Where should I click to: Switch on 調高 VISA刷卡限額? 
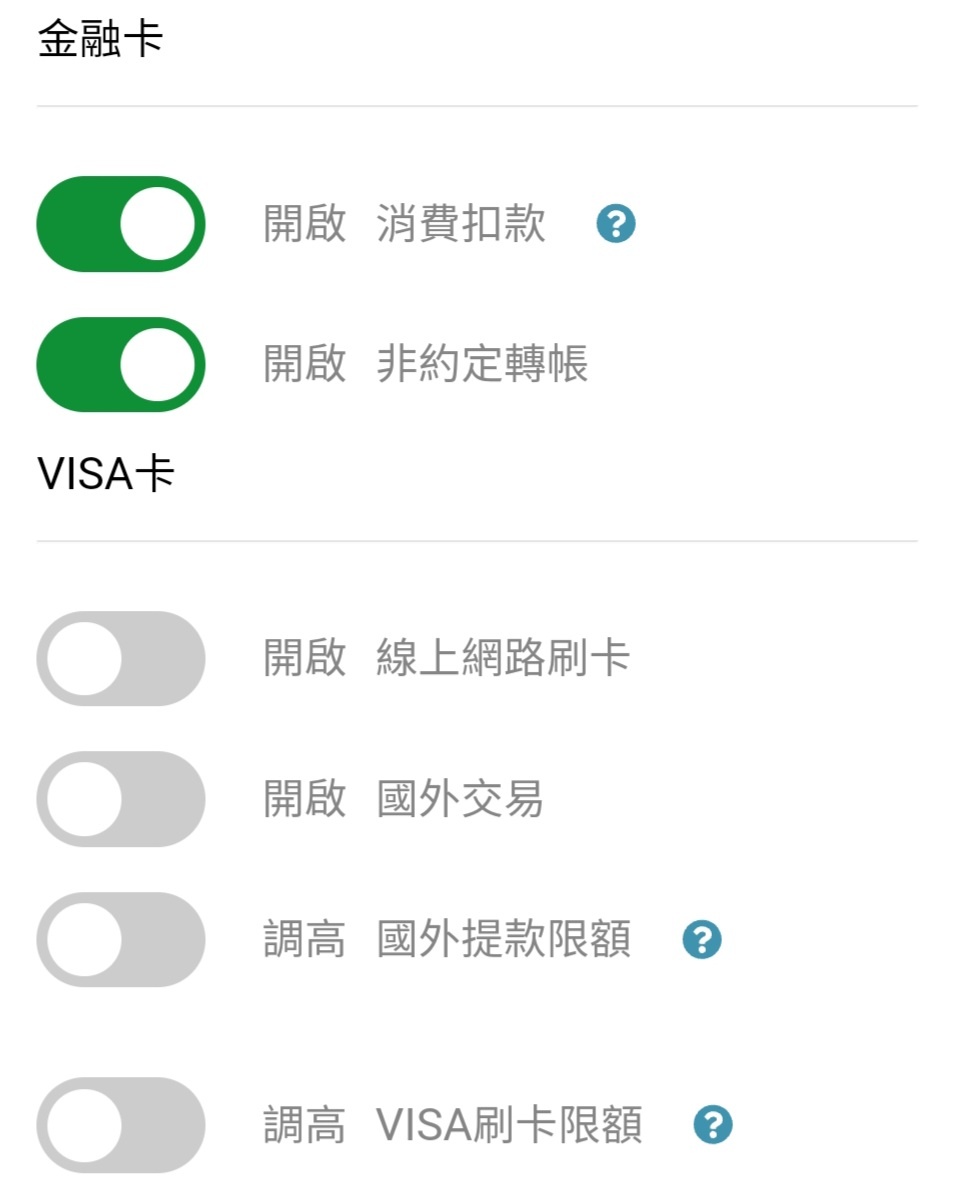click(121, 1125)
